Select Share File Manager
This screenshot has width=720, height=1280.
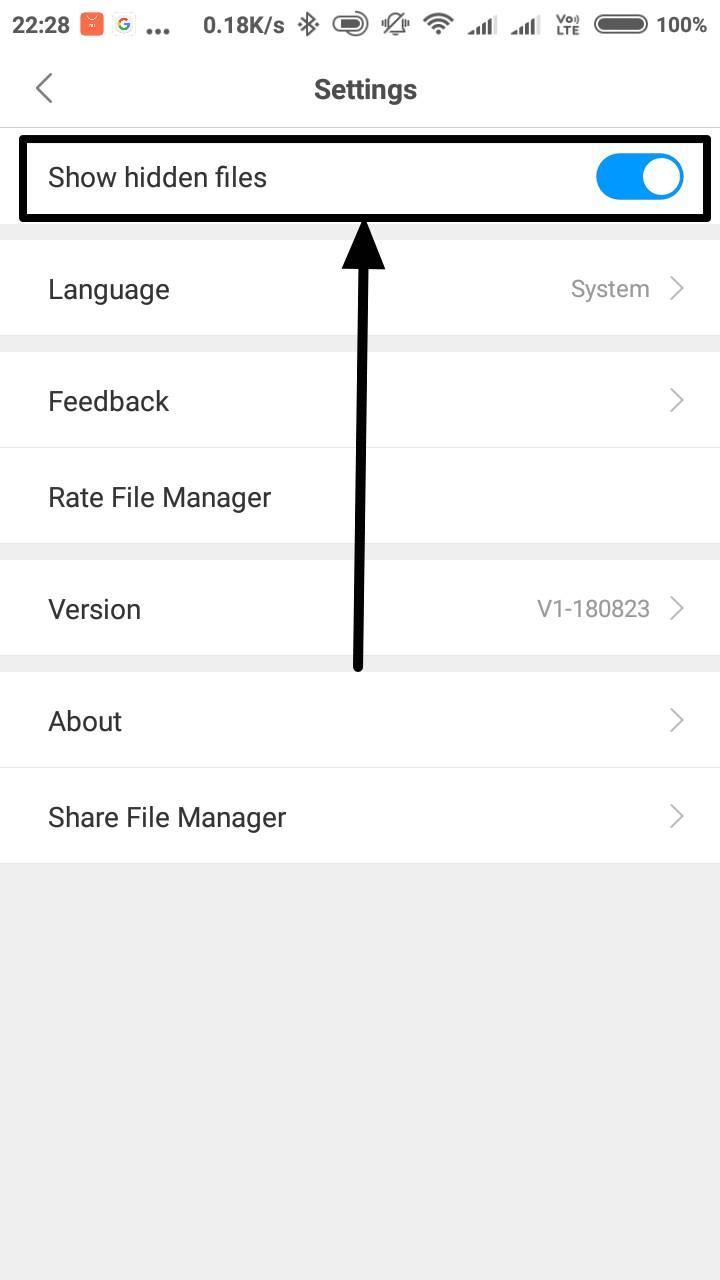pyautogui.click(x=360, y=817)
